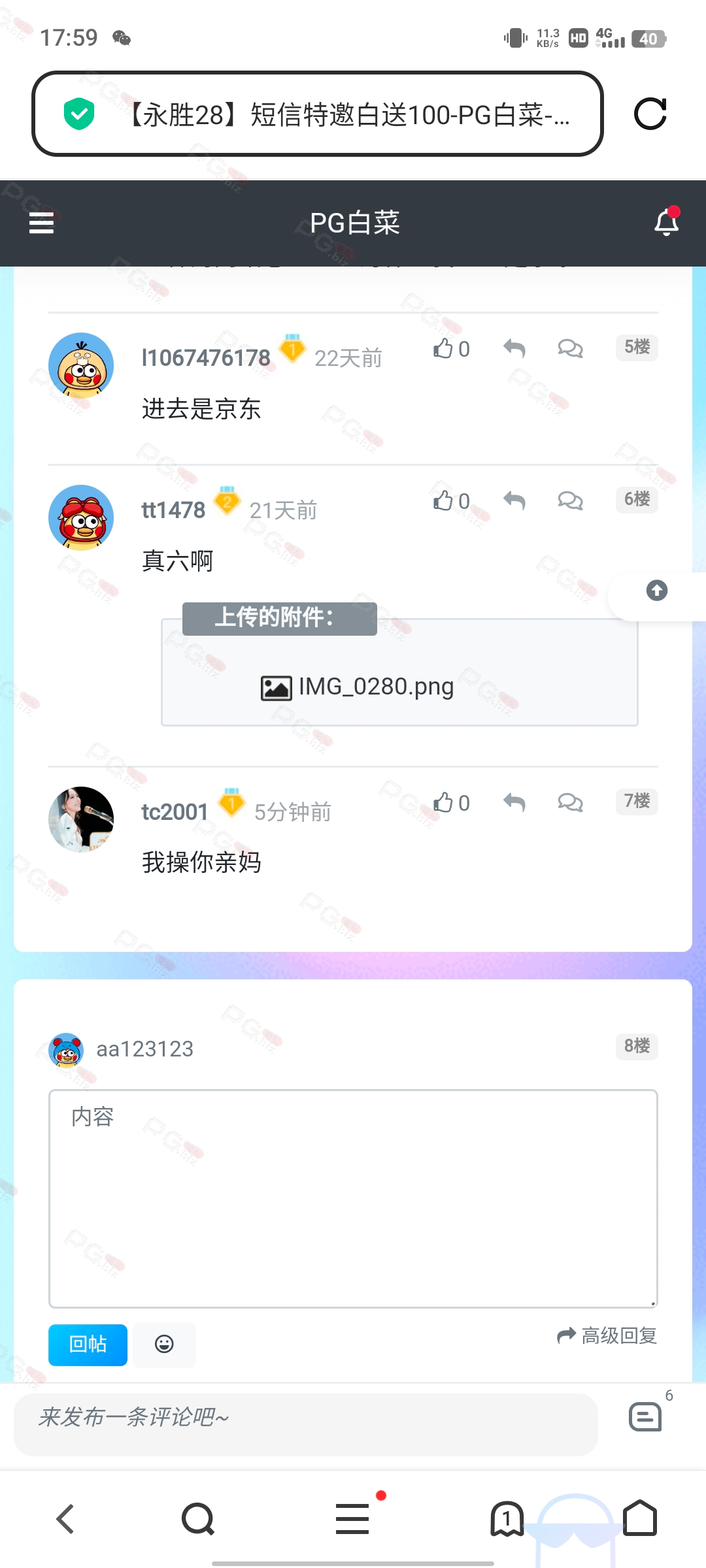706x1568 pixels.
Task: Open comment bubble on tt1478's post
Action: coord(570,501)
